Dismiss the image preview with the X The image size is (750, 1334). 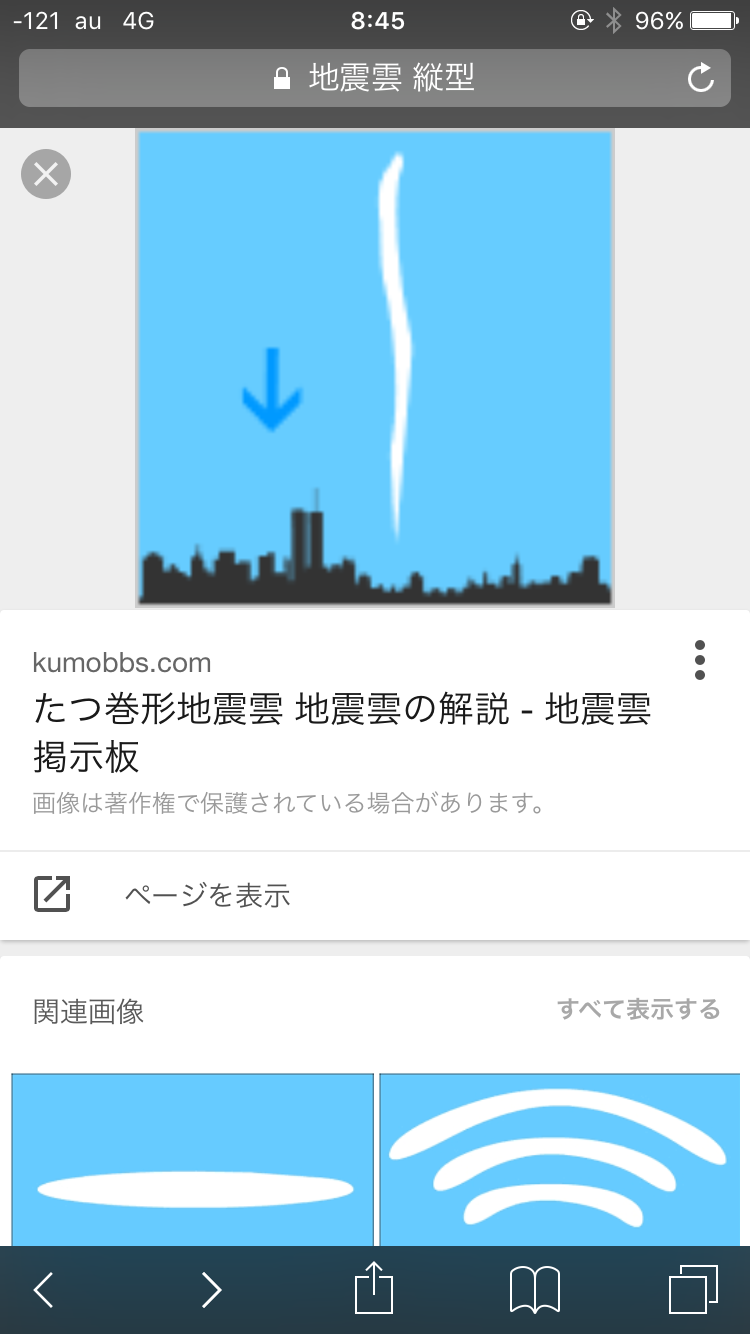click(x=45, y=173)
